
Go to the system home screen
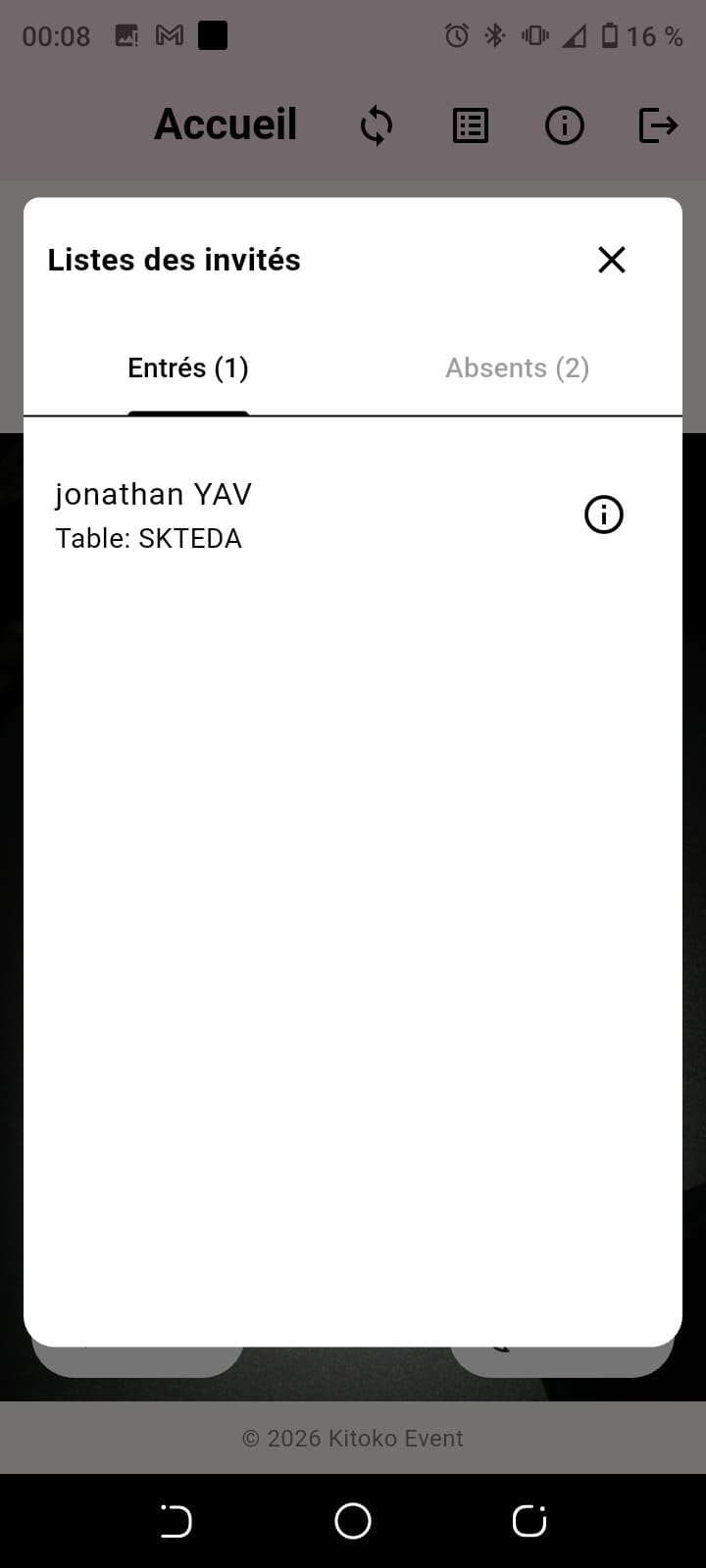(353, 1521)
